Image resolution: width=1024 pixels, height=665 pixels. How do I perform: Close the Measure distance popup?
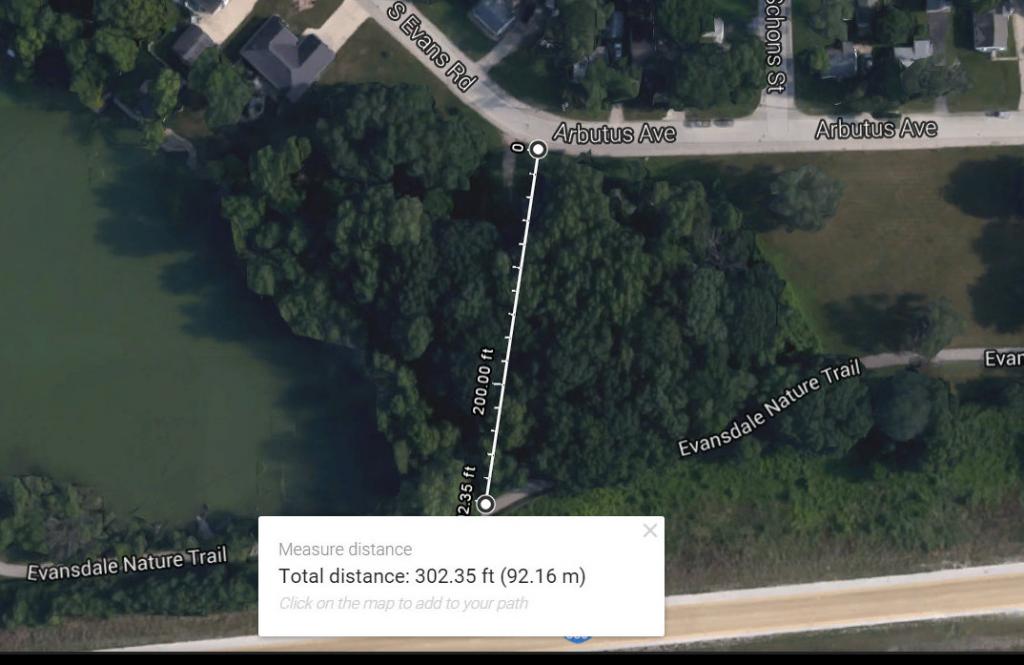[650, 531]
